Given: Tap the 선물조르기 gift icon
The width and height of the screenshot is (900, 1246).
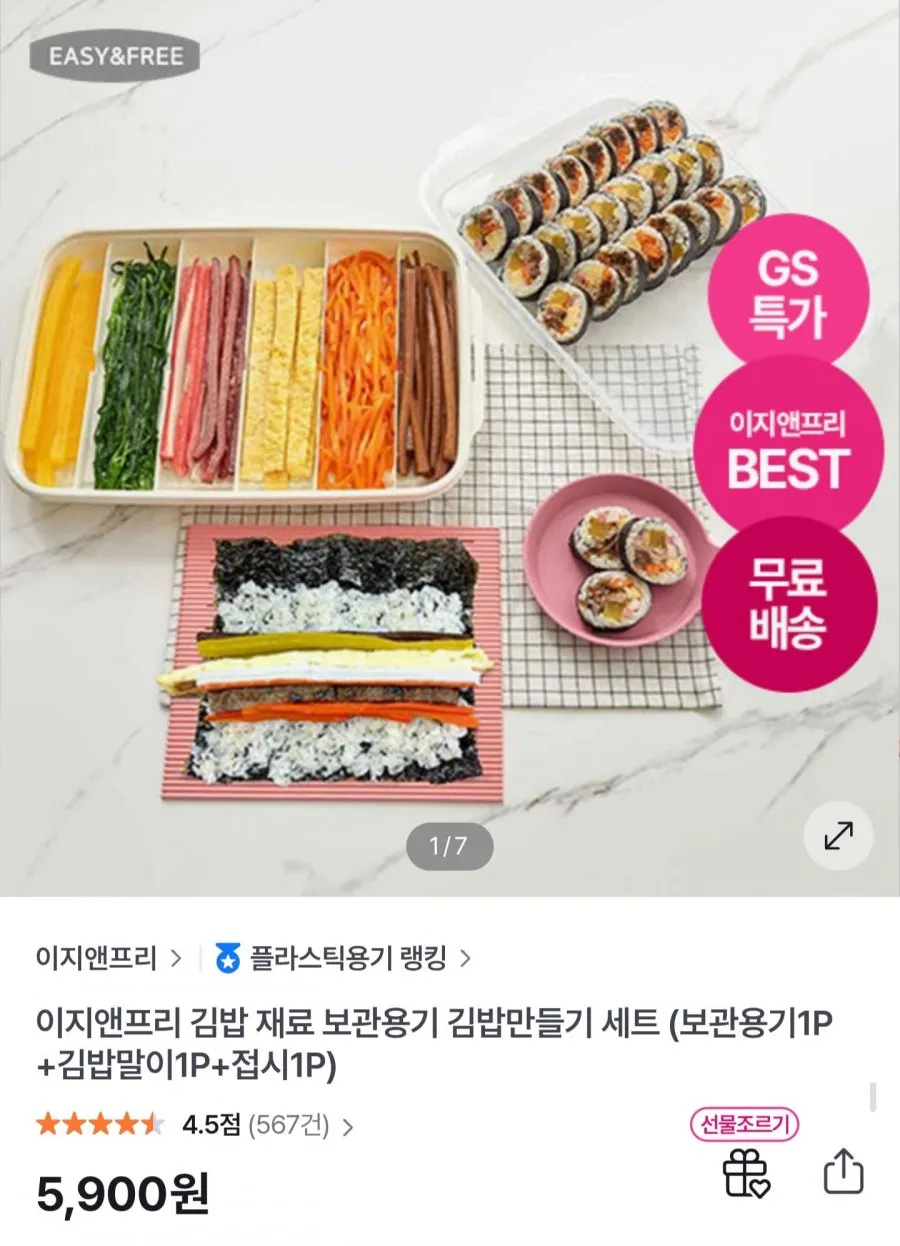Looking at the screenshot, I should point(745,1172).
